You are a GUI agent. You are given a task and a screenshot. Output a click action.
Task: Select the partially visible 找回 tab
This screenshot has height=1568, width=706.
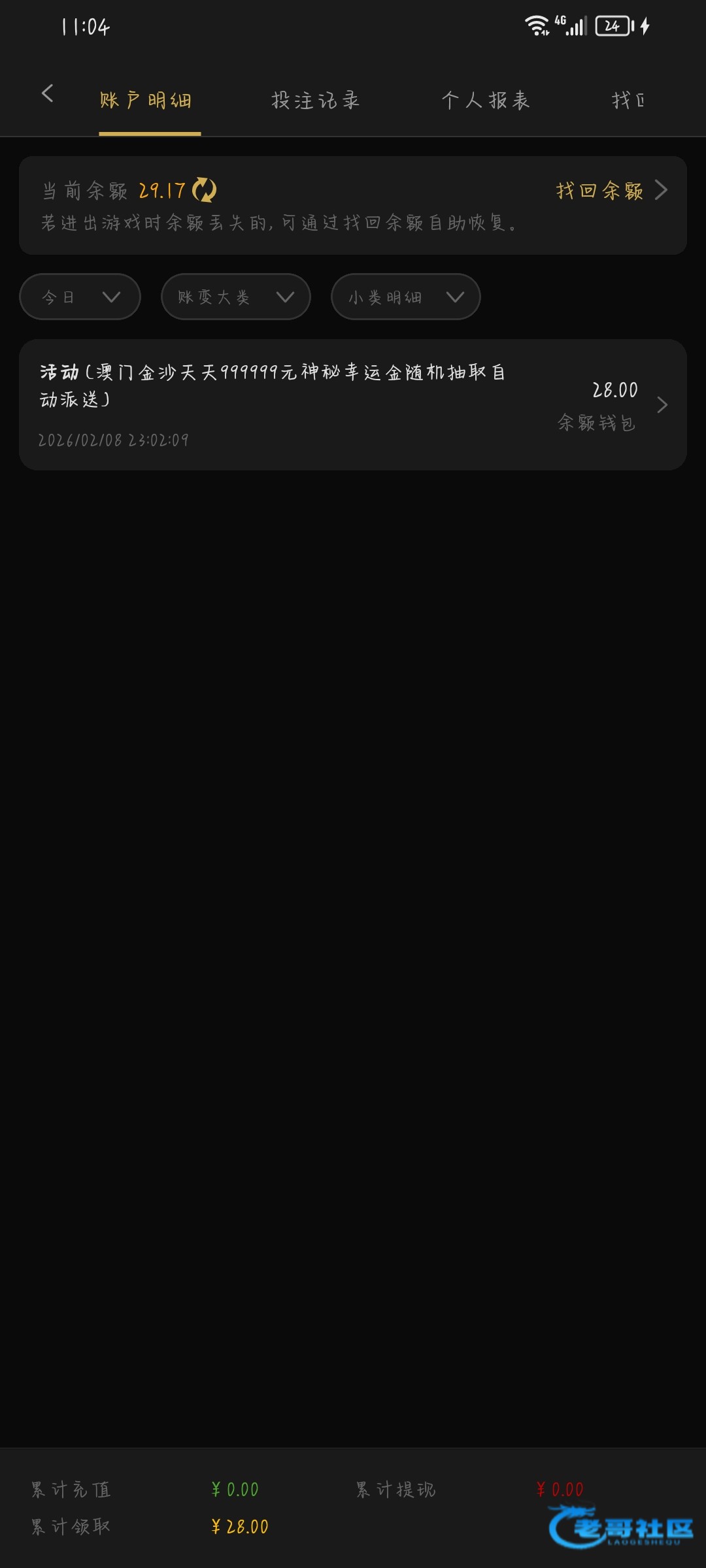point(628,101)
